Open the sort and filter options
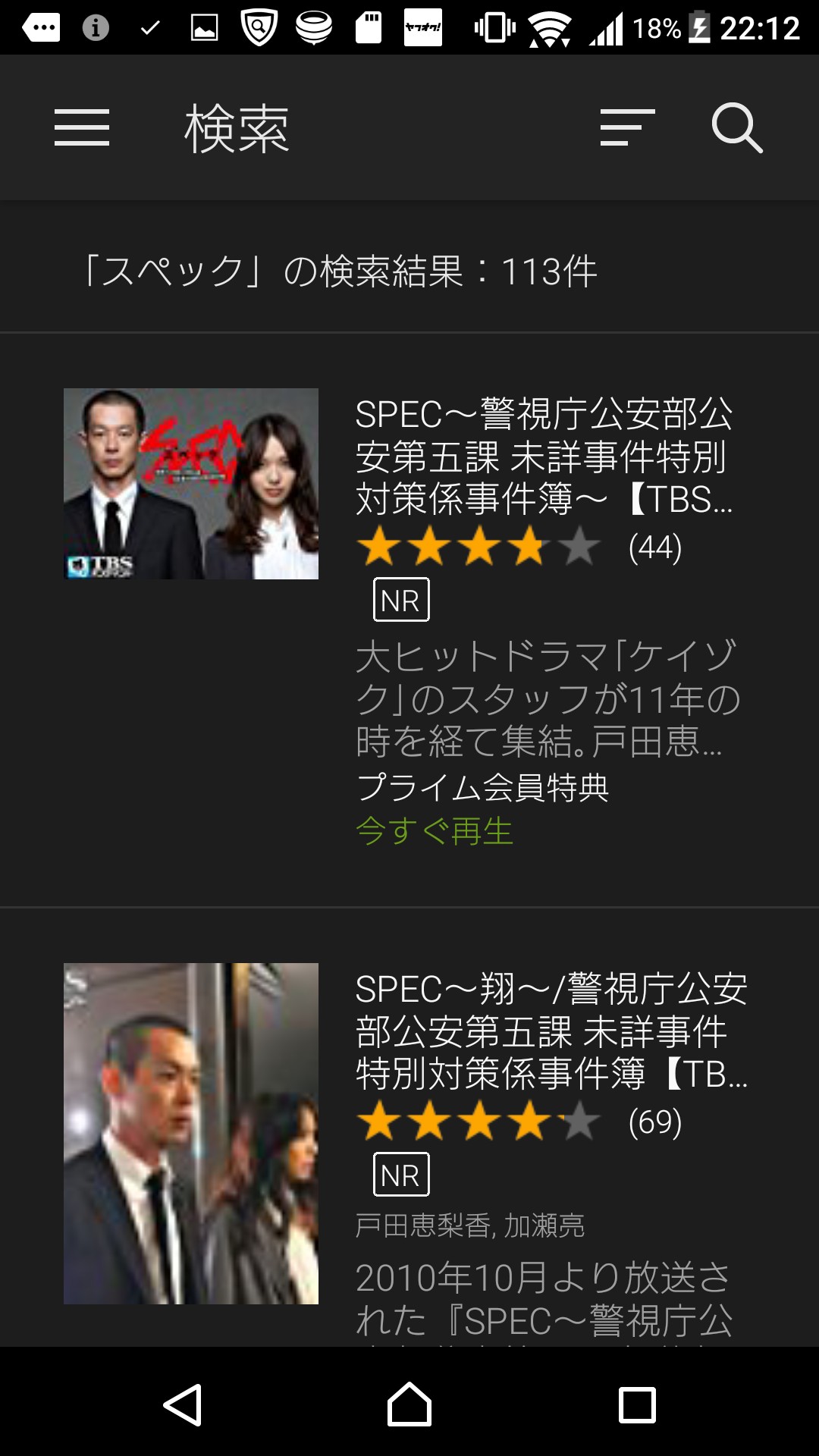819x1456 pixels. [x=627, y=127]
